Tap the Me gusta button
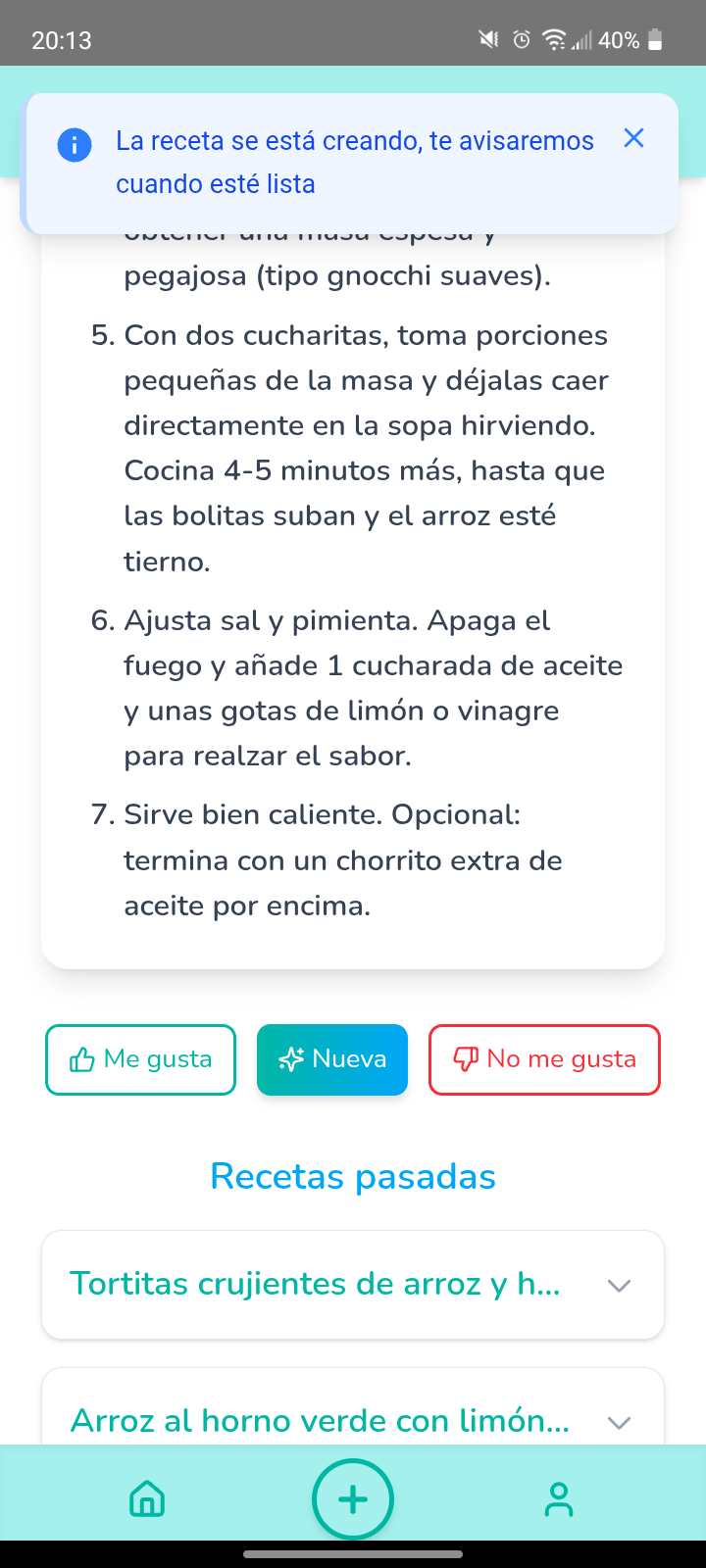This screenshot has width=706, height=1568. [140, 1059]
